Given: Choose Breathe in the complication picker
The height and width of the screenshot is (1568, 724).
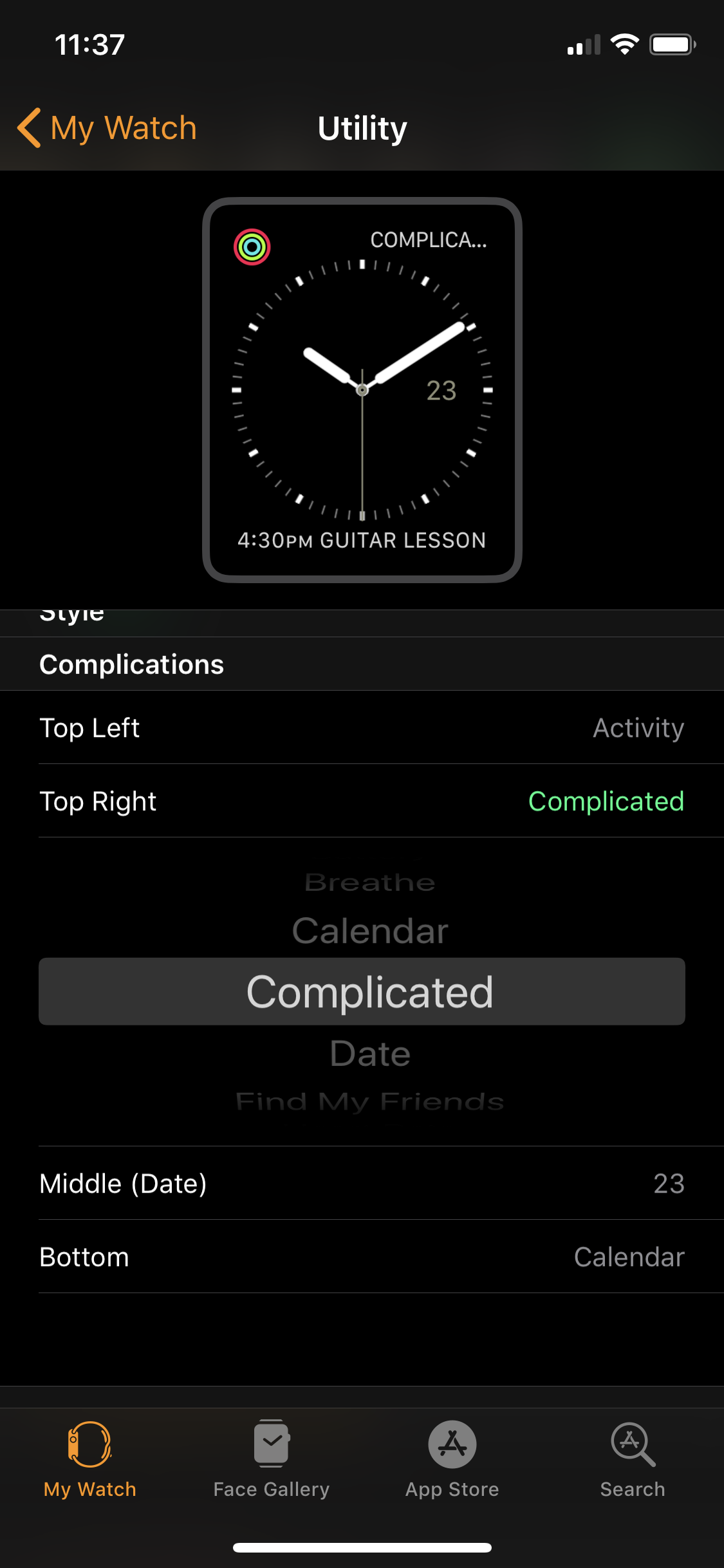Looking at the screenshot, I should (369, 882).
